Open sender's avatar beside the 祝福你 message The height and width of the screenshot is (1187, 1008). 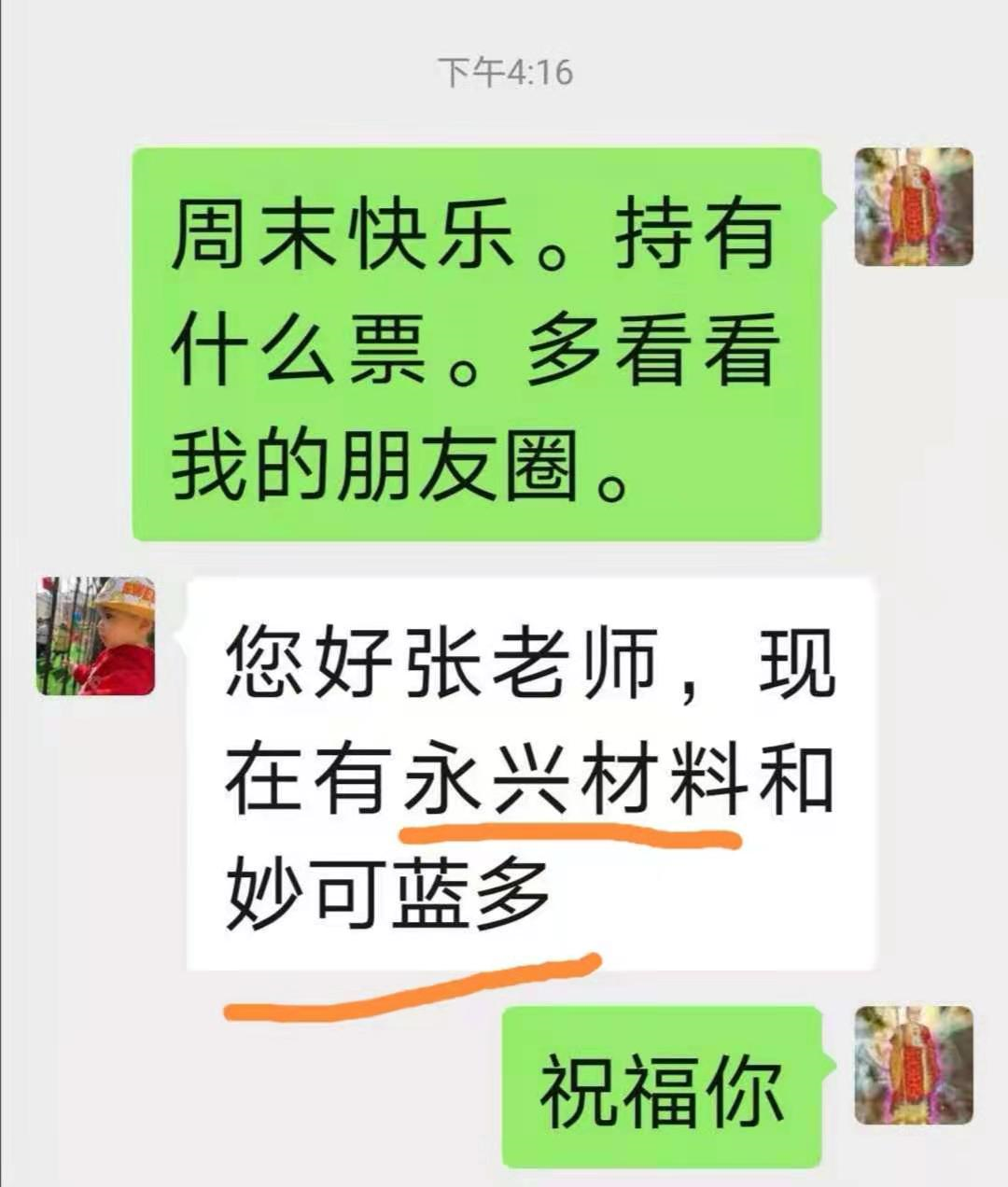[x=914, y=1065]
